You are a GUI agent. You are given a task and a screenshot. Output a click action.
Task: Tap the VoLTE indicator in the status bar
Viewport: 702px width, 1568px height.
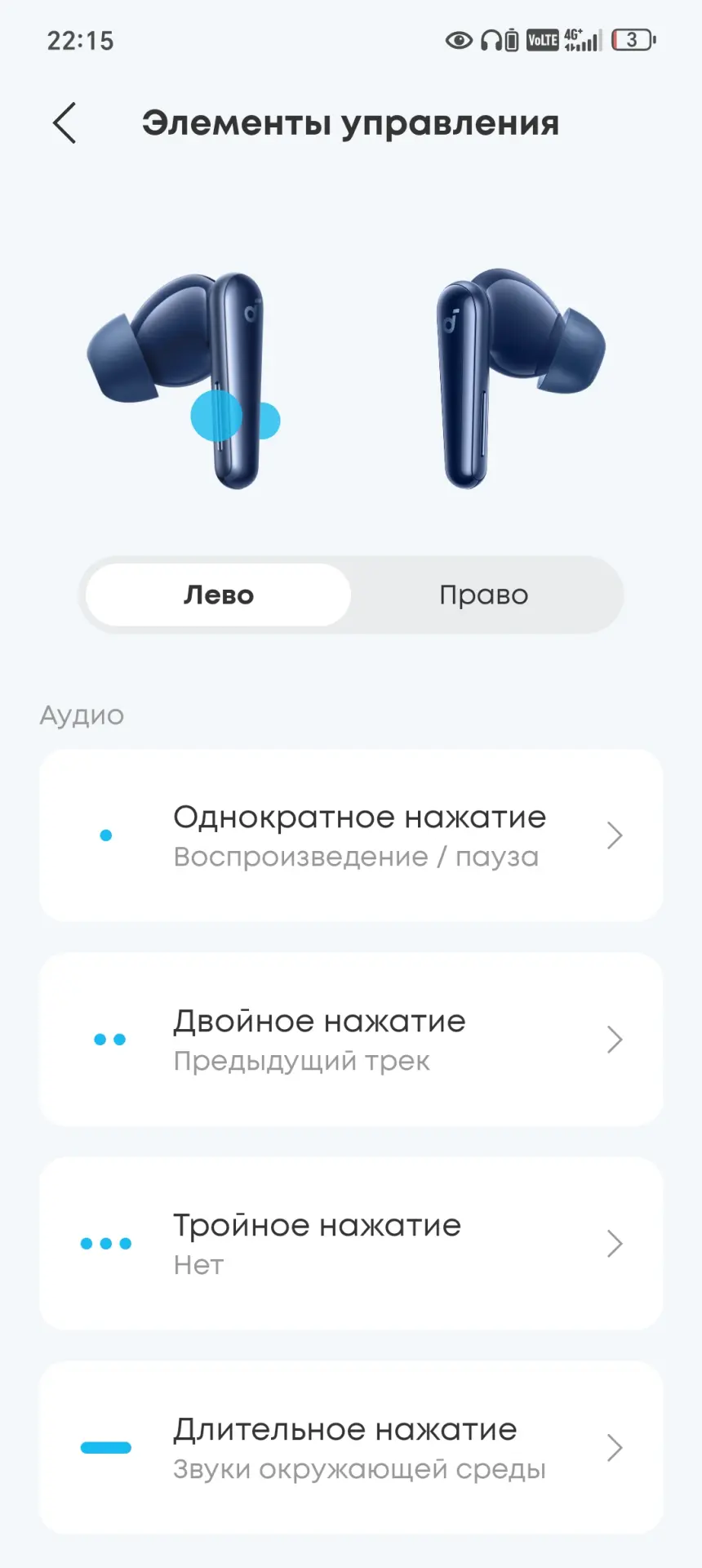(541, 38)
